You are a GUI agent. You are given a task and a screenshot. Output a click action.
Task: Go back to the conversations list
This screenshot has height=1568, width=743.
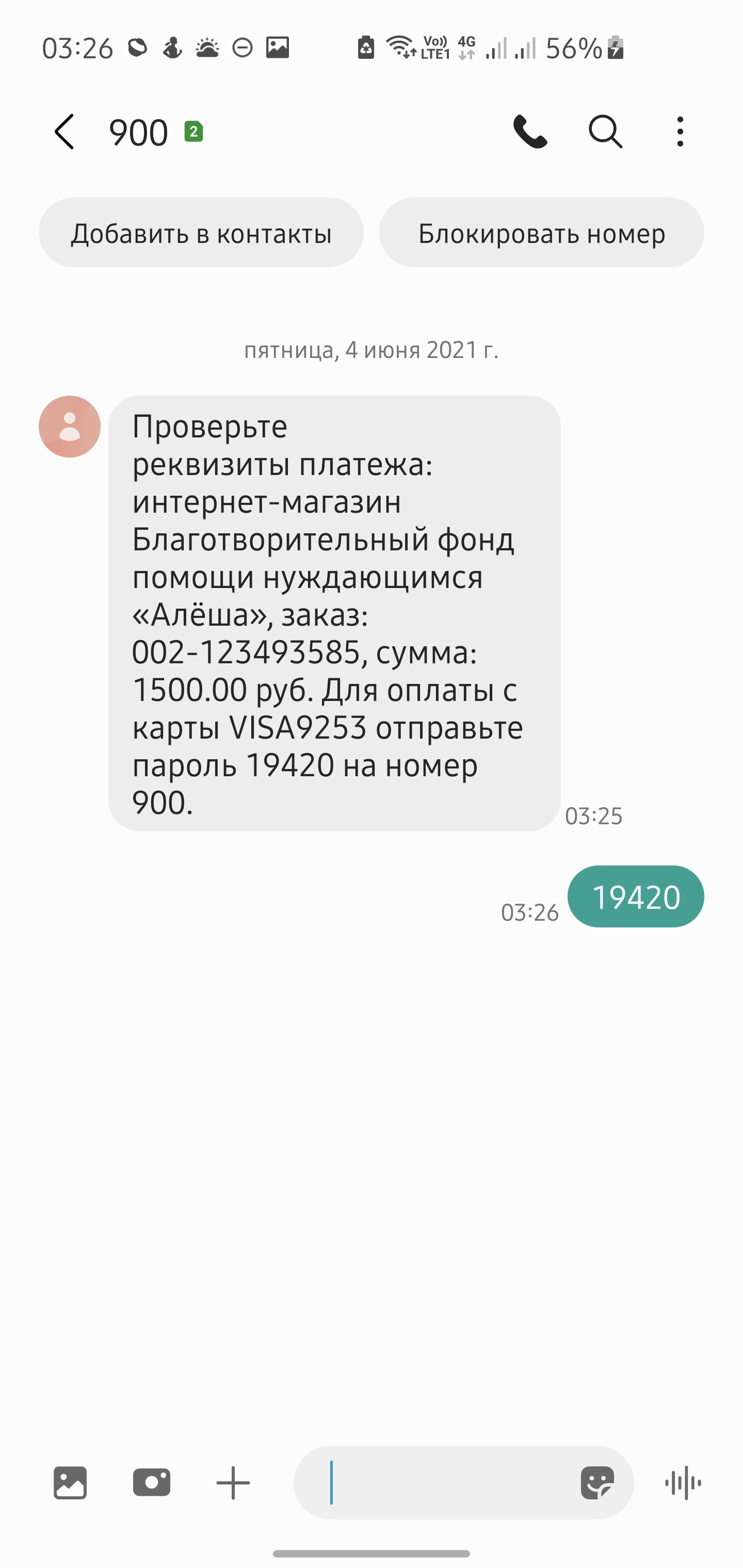click(x=64, y=132)
